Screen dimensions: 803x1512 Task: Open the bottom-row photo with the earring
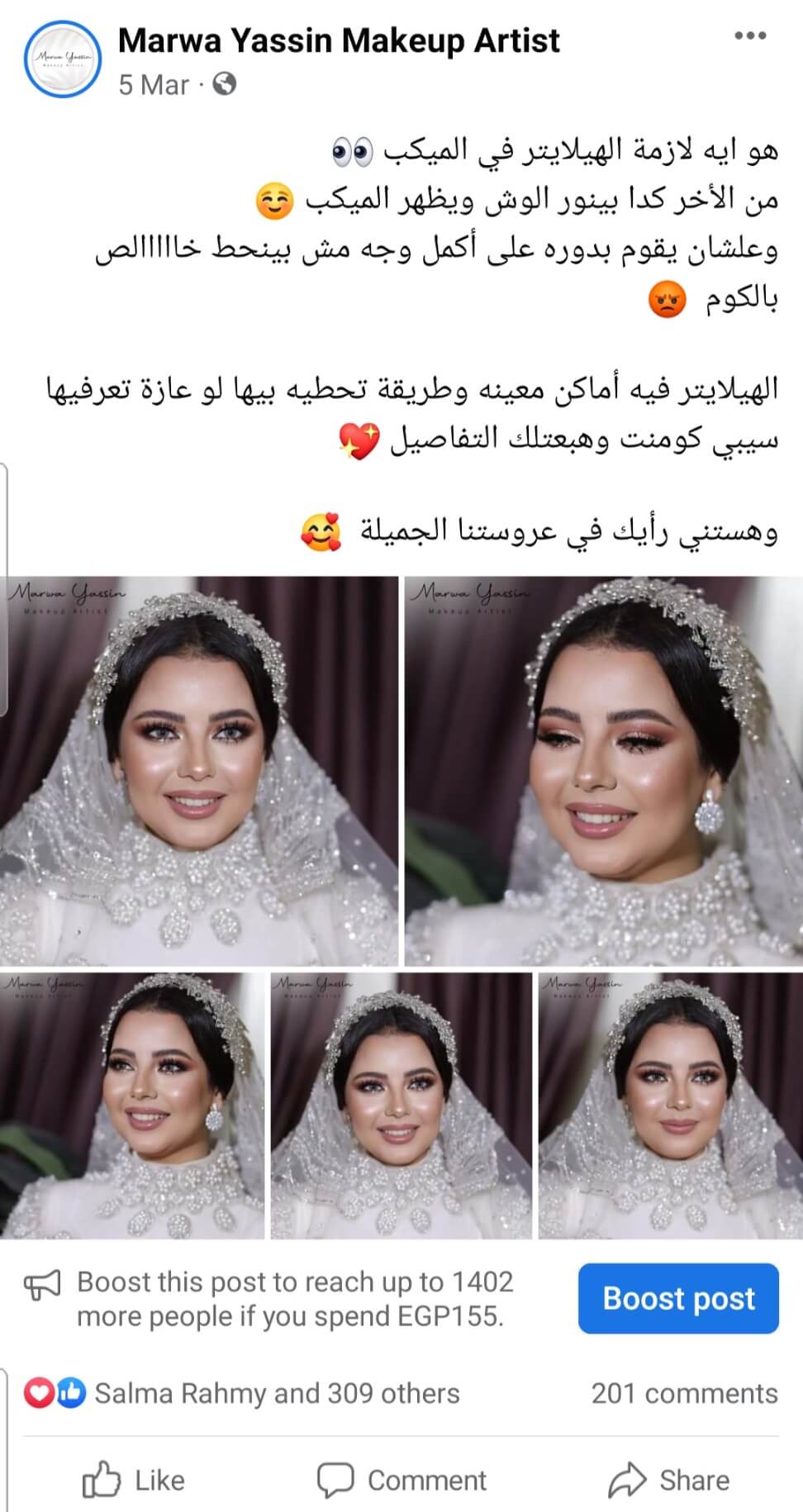(x=132, y=1105)
